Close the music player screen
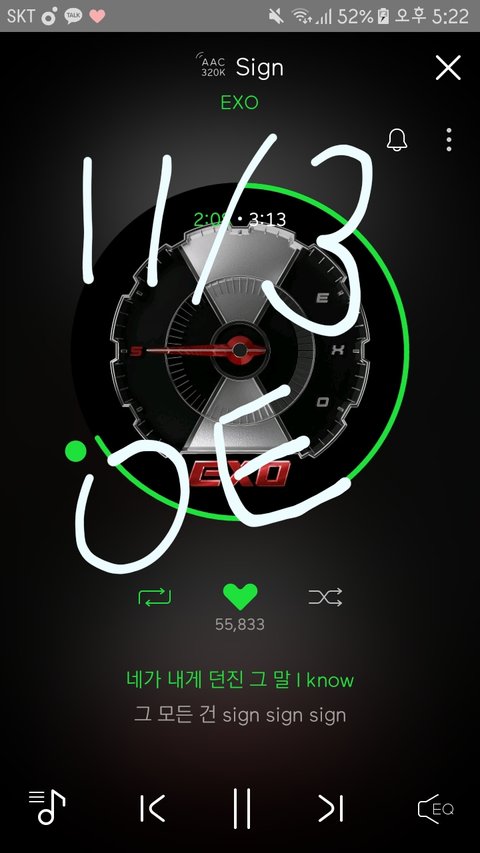 (448, 68)
